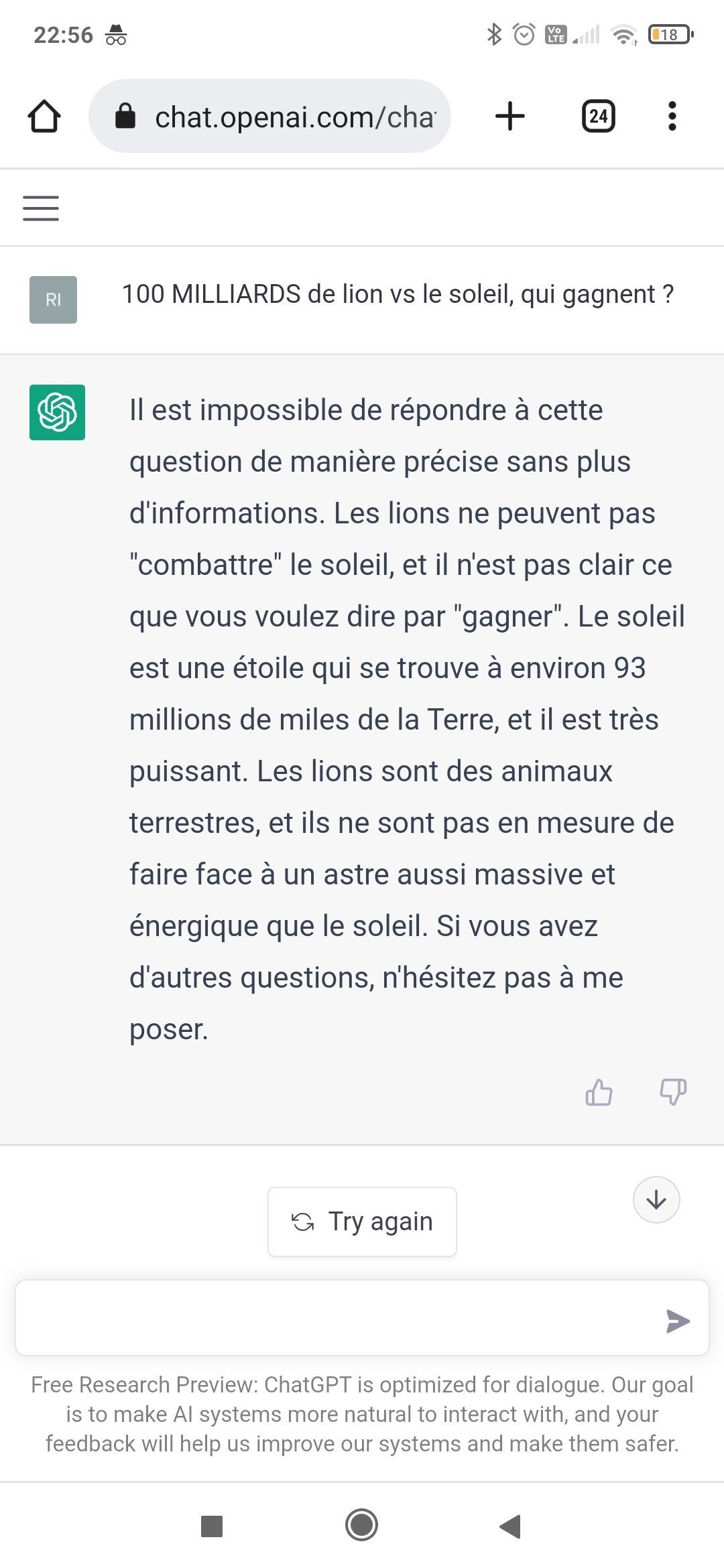This screenshot has height=1568, width=724.
Task: Tap Try again to regenerate the response
Action: point(362,1222)
